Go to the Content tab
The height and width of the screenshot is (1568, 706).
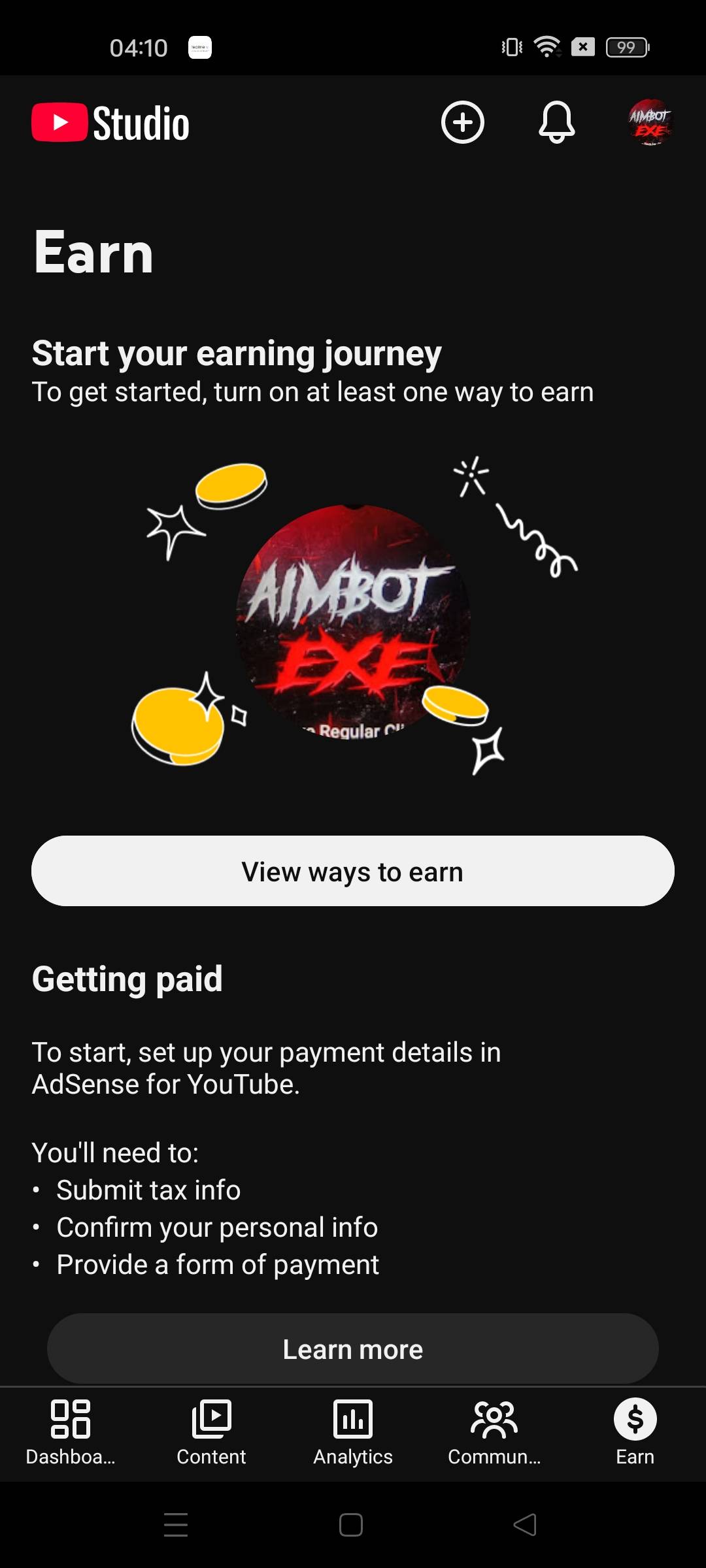click(211, 1432)
